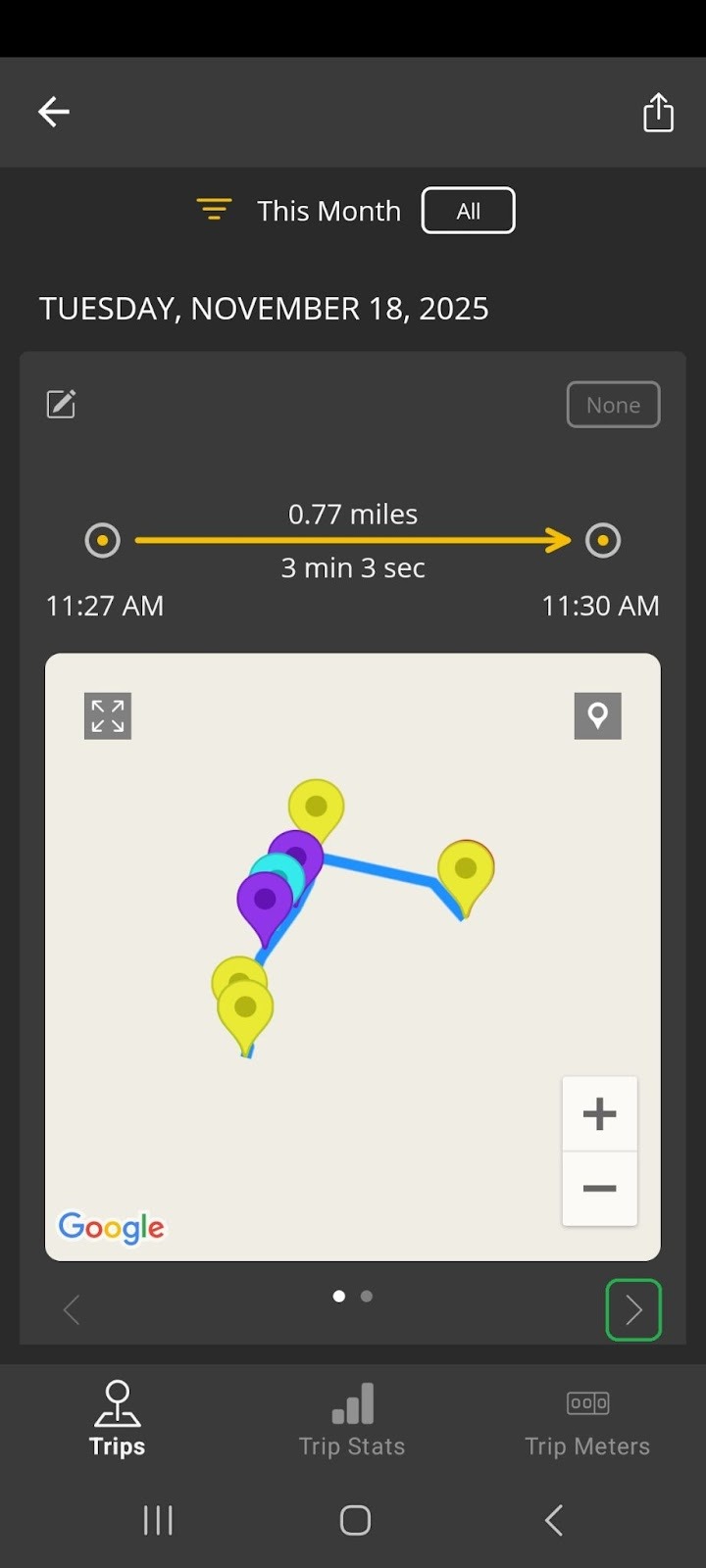
Task: Zoom in on the map with plus button
Action: [599, 1112]
